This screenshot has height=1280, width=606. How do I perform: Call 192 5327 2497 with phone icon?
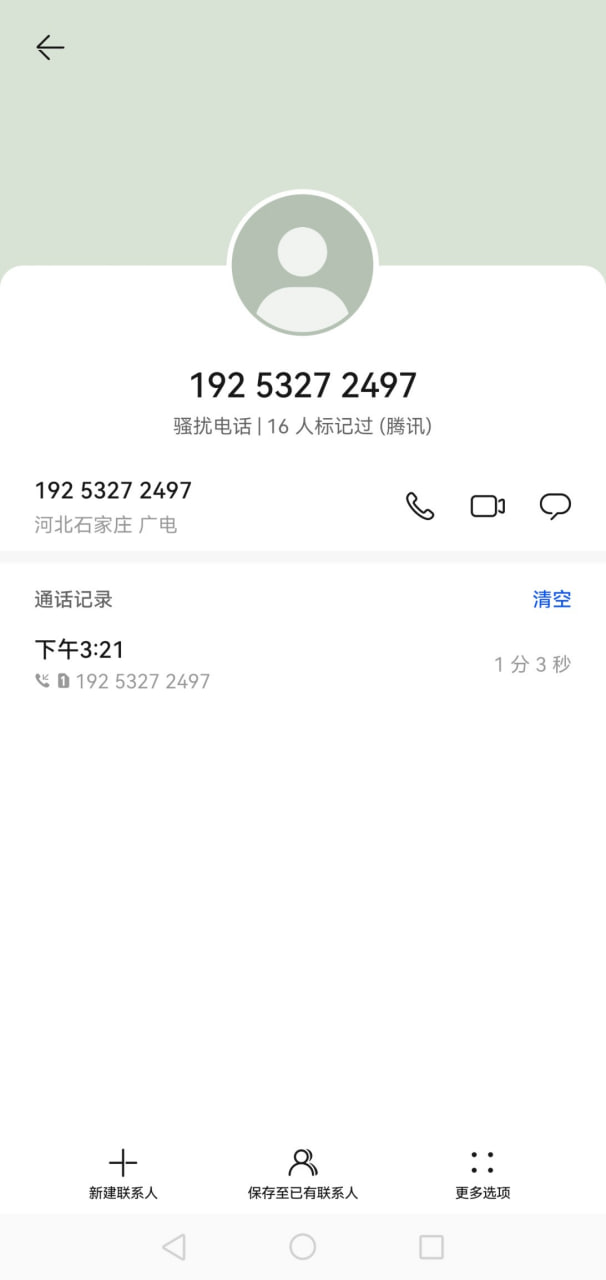point(420,506)
